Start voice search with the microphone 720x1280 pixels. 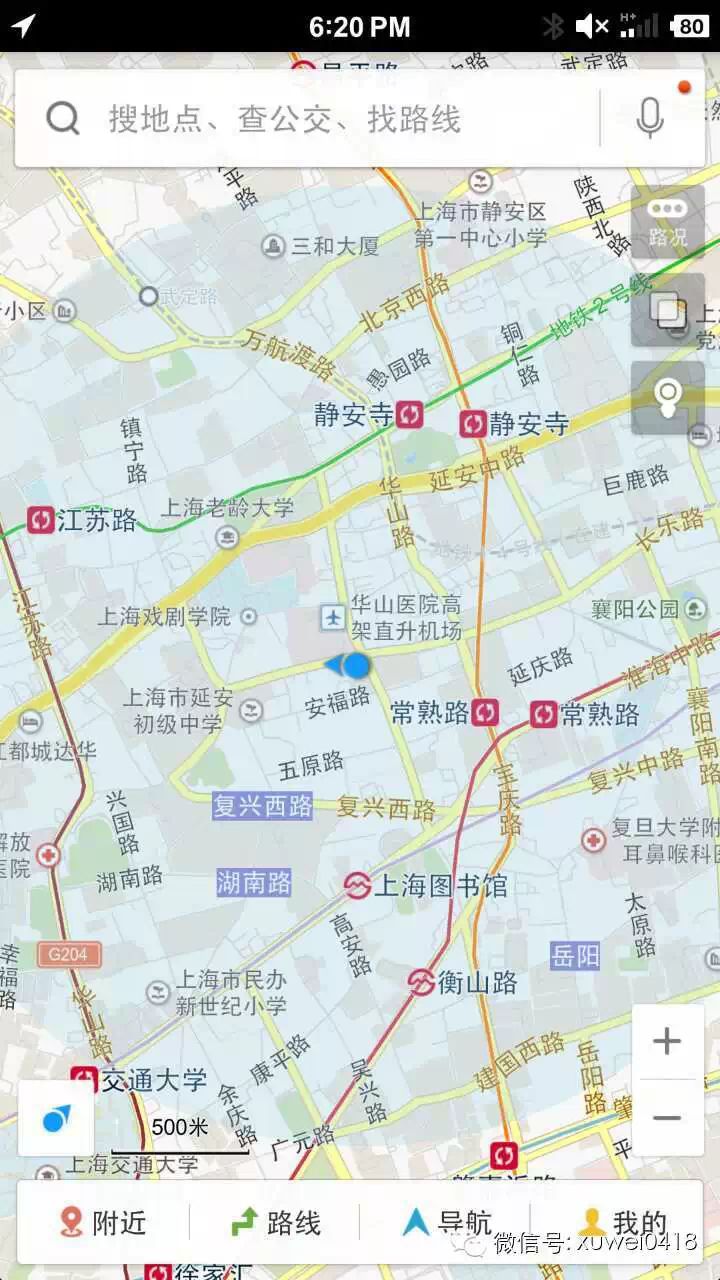click(650, 119)
